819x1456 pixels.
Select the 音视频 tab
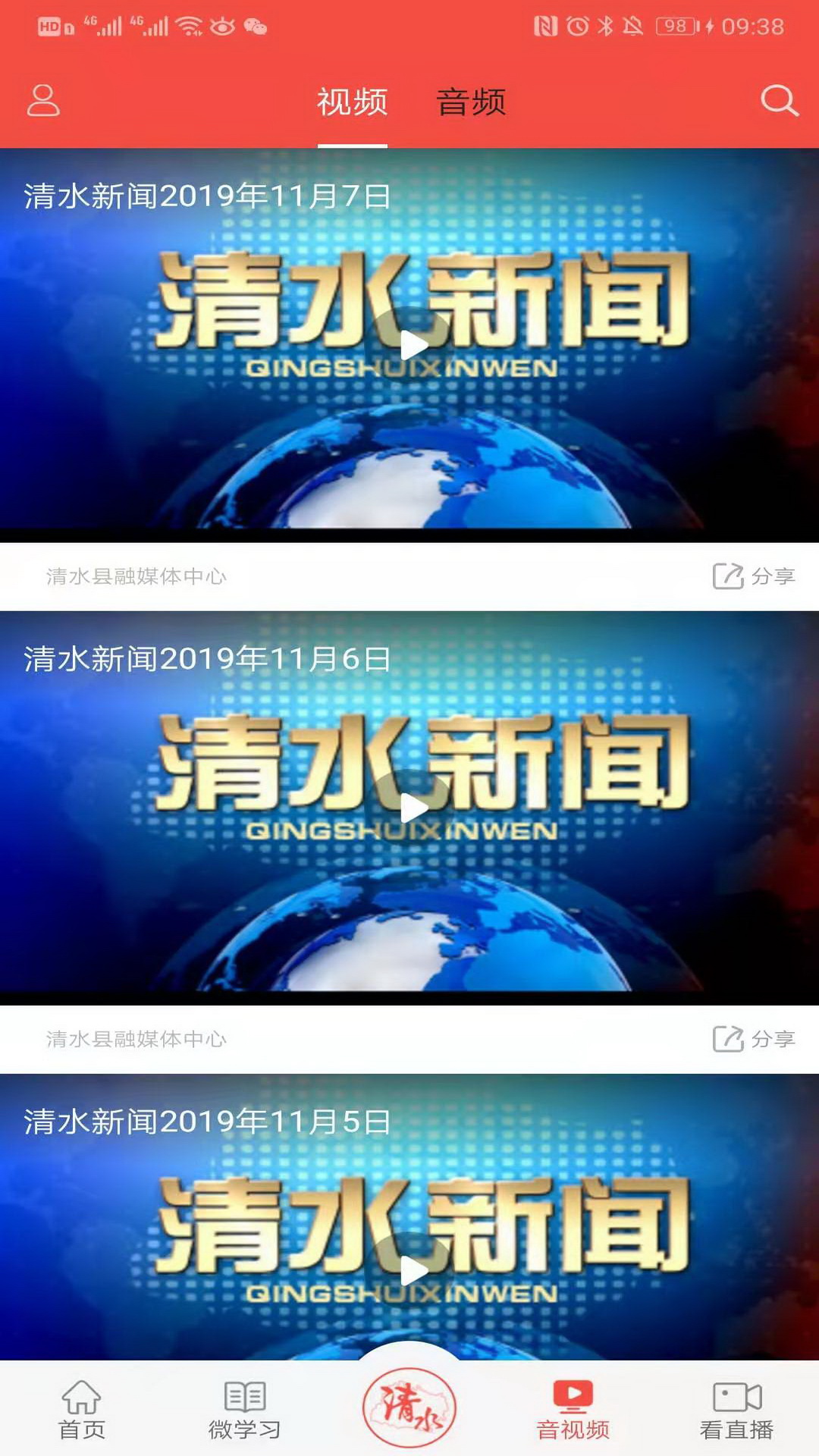point(573,1410)
